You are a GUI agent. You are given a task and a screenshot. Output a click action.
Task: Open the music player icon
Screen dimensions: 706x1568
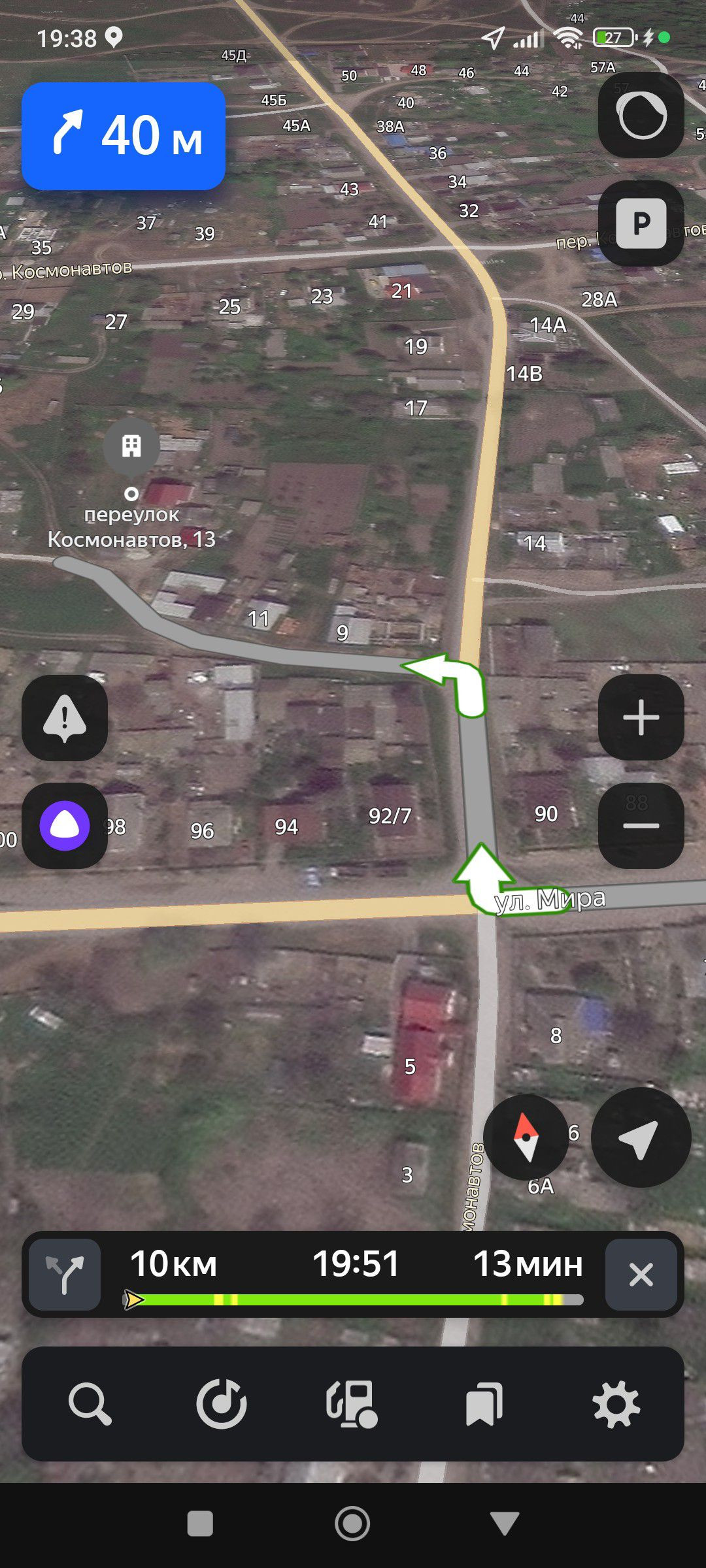coord(222,1403)
